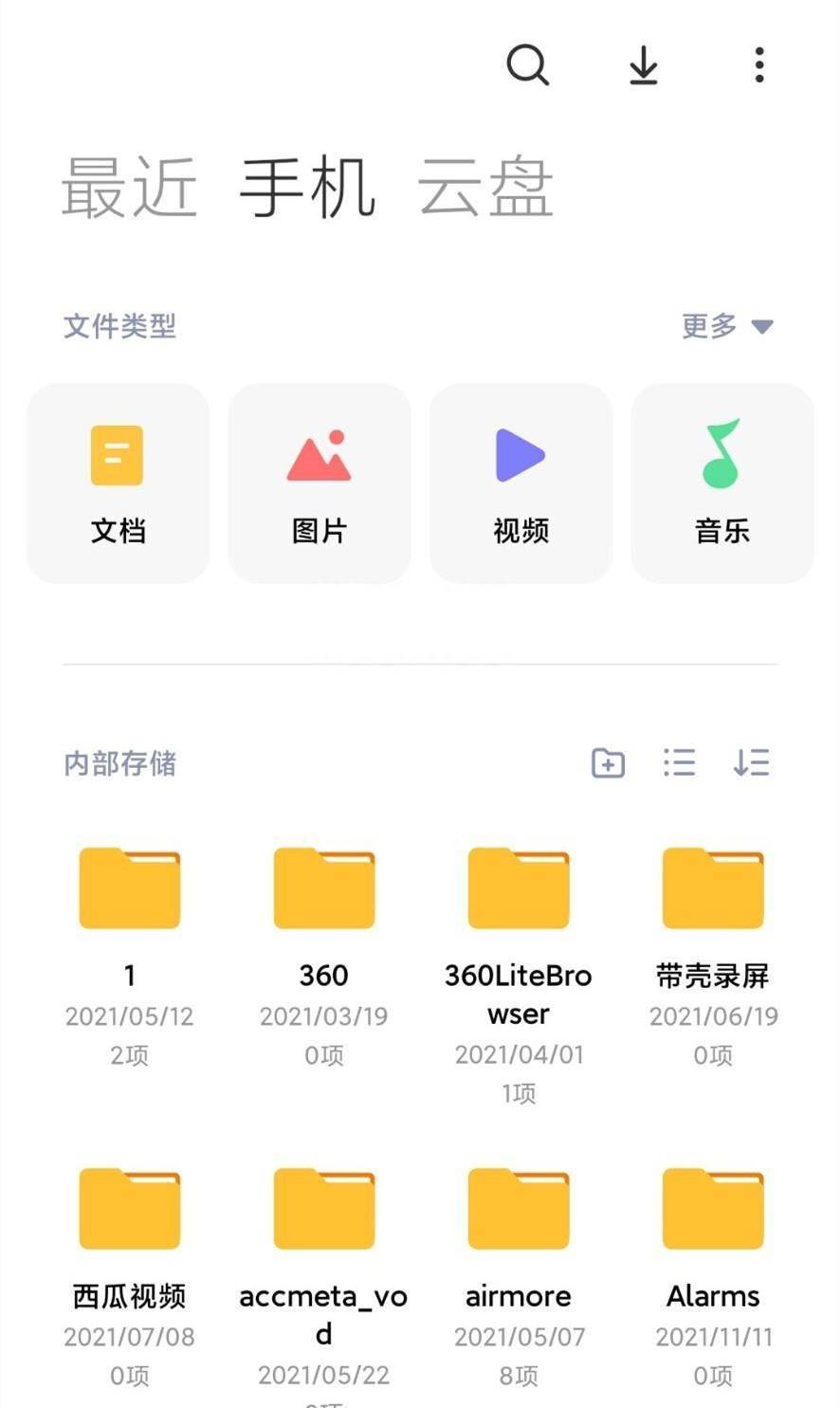Image resolution: width=840 pixels, height=1408 pixels.
Task: Switch to list view layout
Action: [680, 762]
